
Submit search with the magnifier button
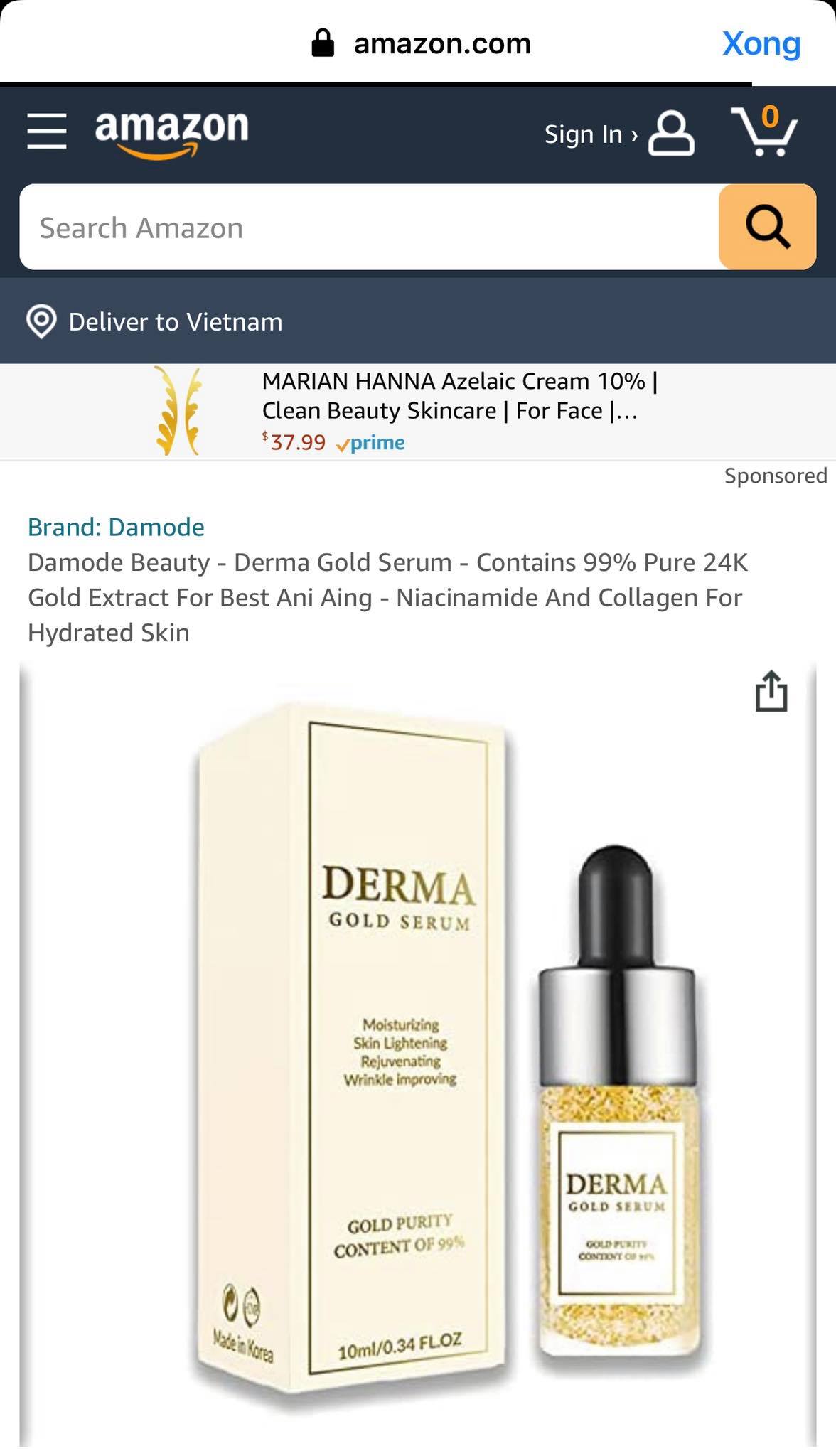coord(767,227)
